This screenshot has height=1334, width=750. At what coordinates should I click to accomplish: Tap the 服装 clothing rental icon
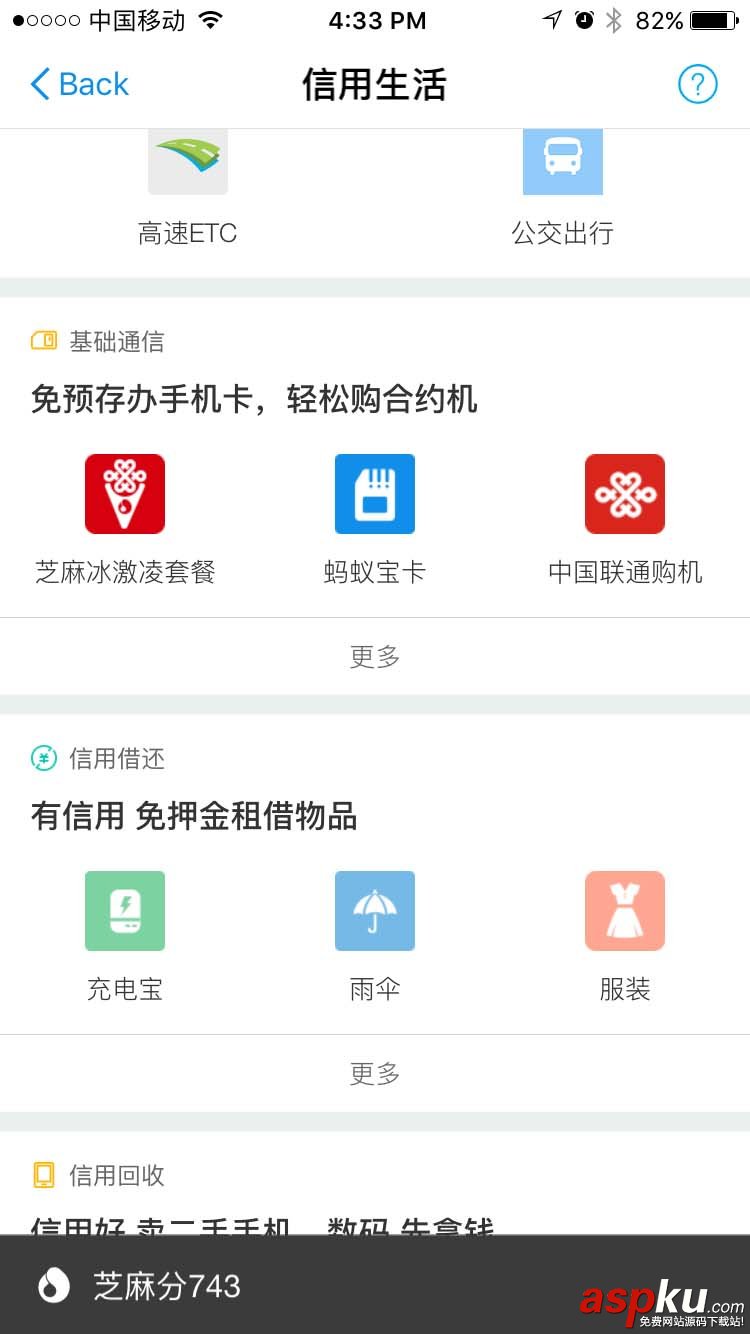click(x=624, y=911)
